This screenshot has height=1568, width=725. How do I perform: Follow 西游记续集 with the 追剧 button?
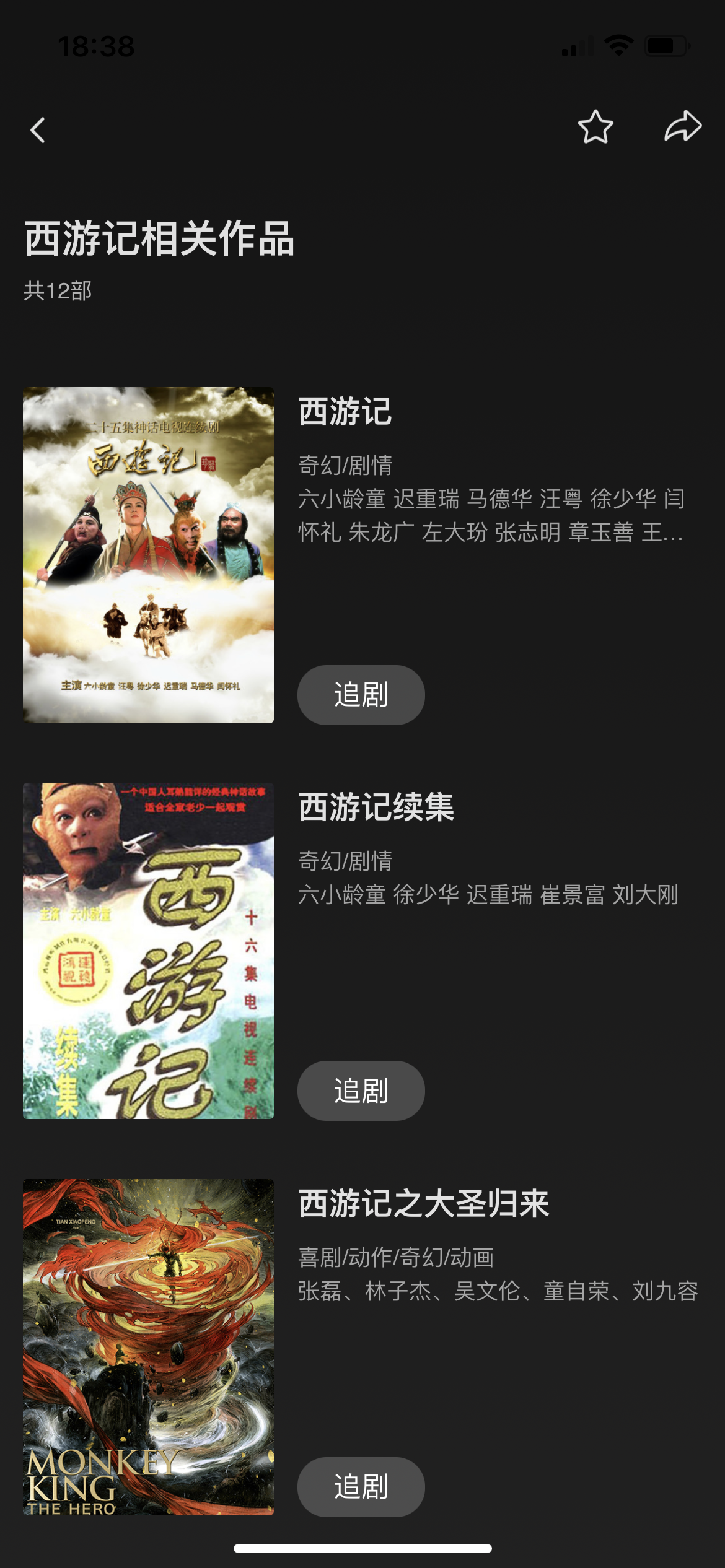(x=361, y=1091)
